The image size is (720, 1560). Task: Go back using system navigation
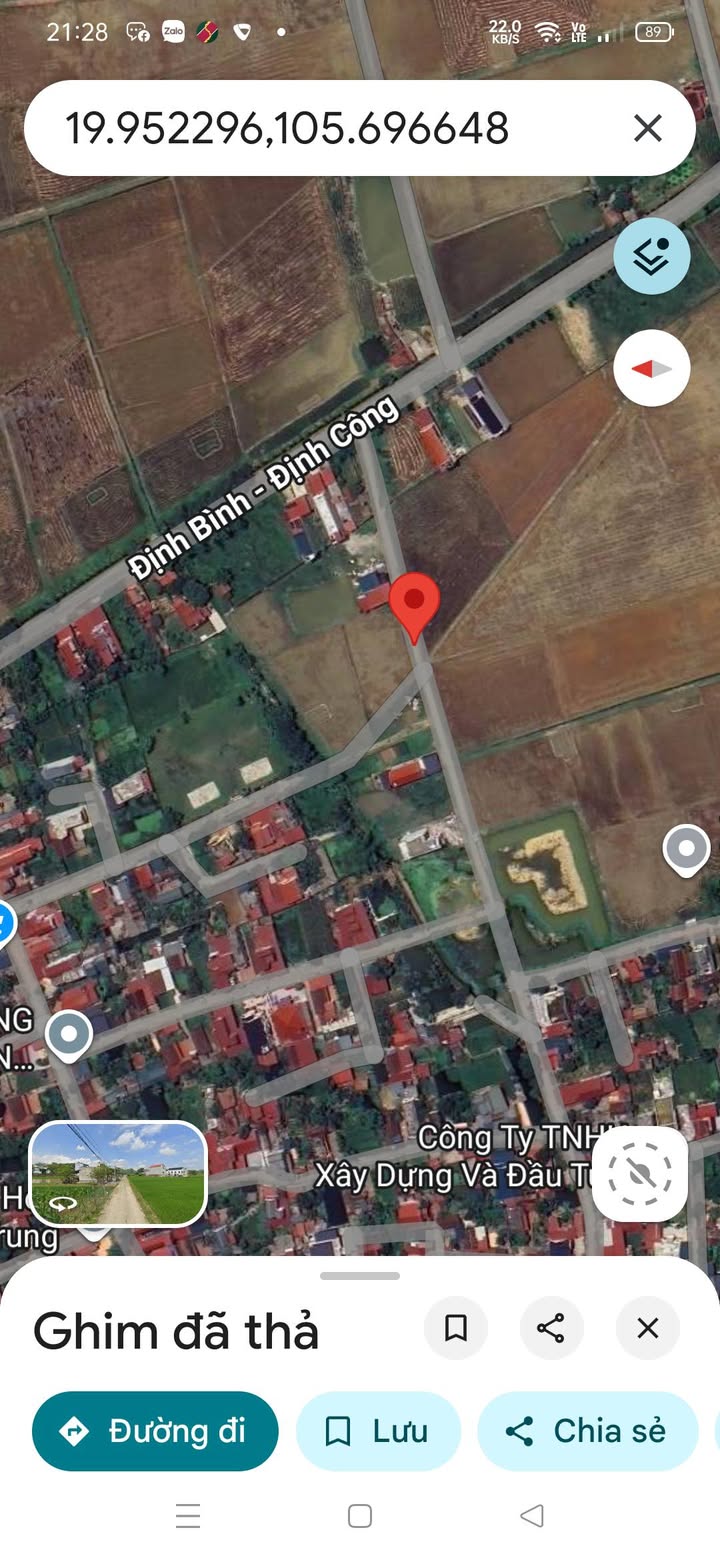pos(532,1516)
